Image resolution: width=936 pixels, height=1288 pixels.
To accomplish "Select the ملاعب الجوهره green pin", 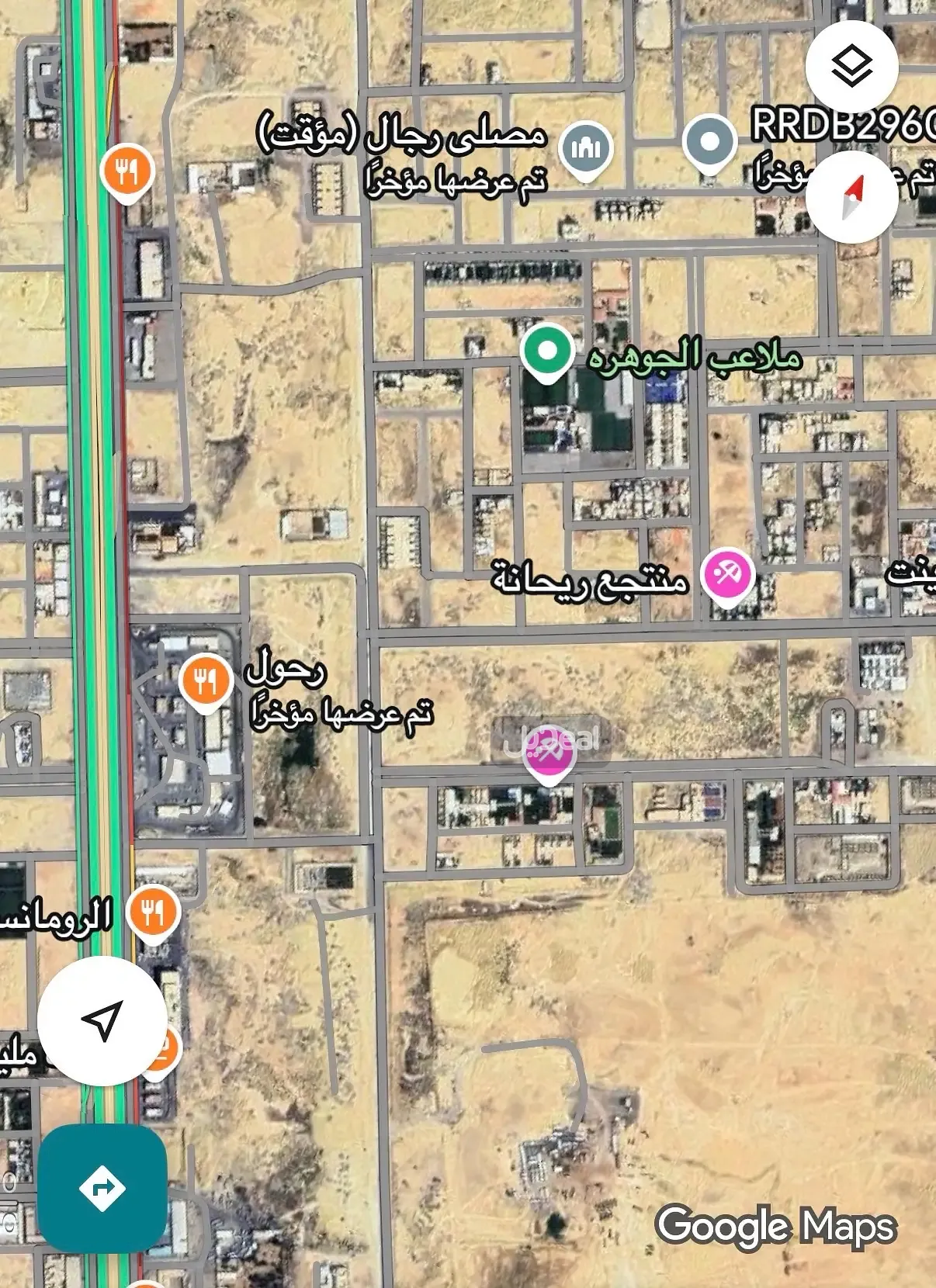I will click(x=547, y=351).
